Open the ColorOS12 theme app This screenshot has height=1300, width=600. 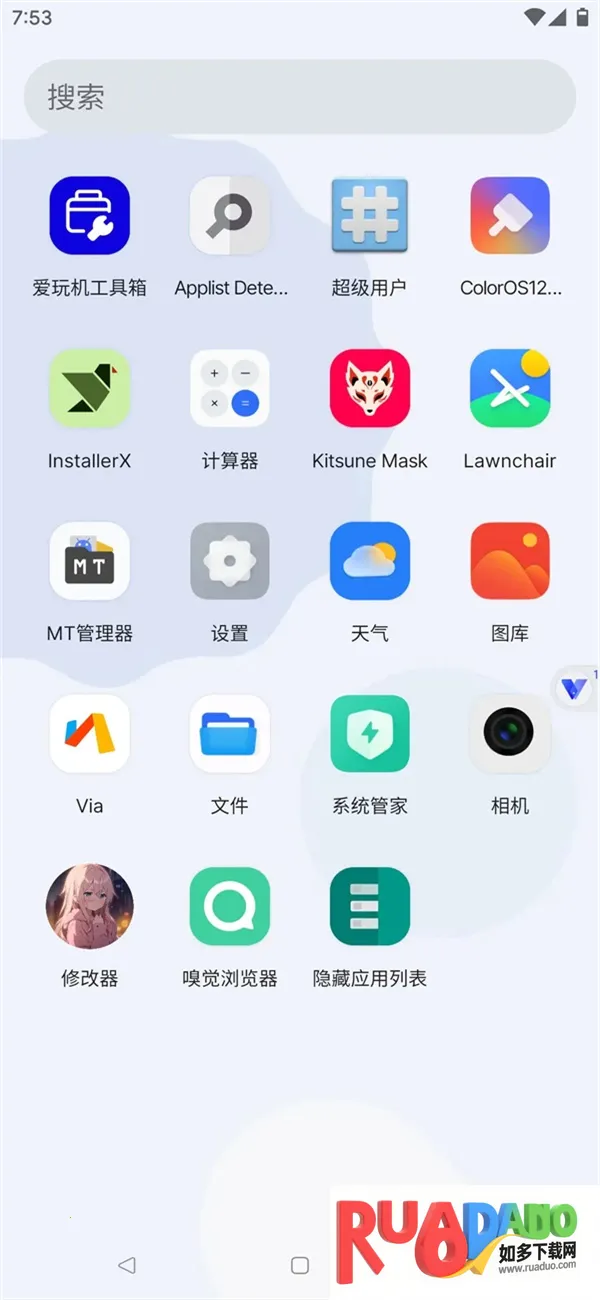point(510,216)
